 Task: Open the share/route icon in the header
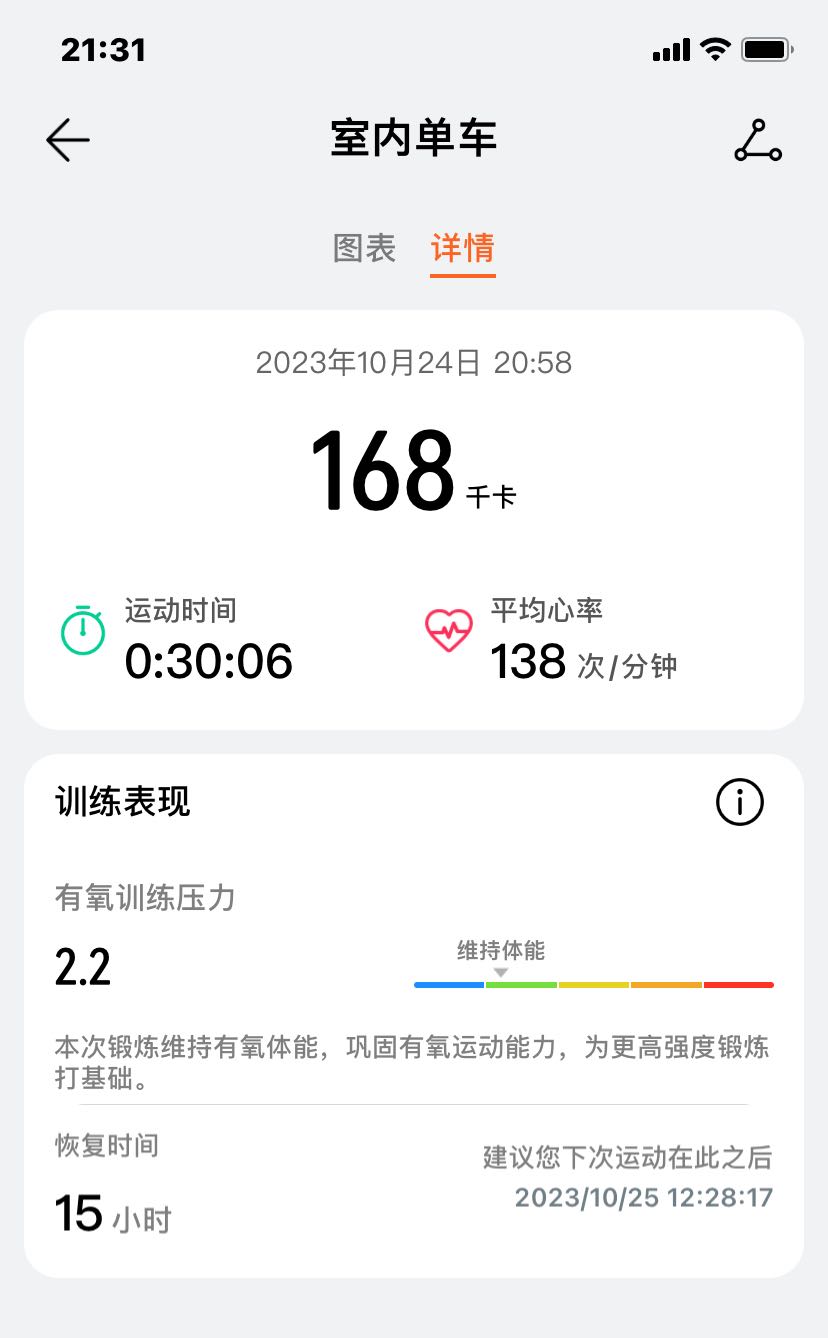pos(758,141)
